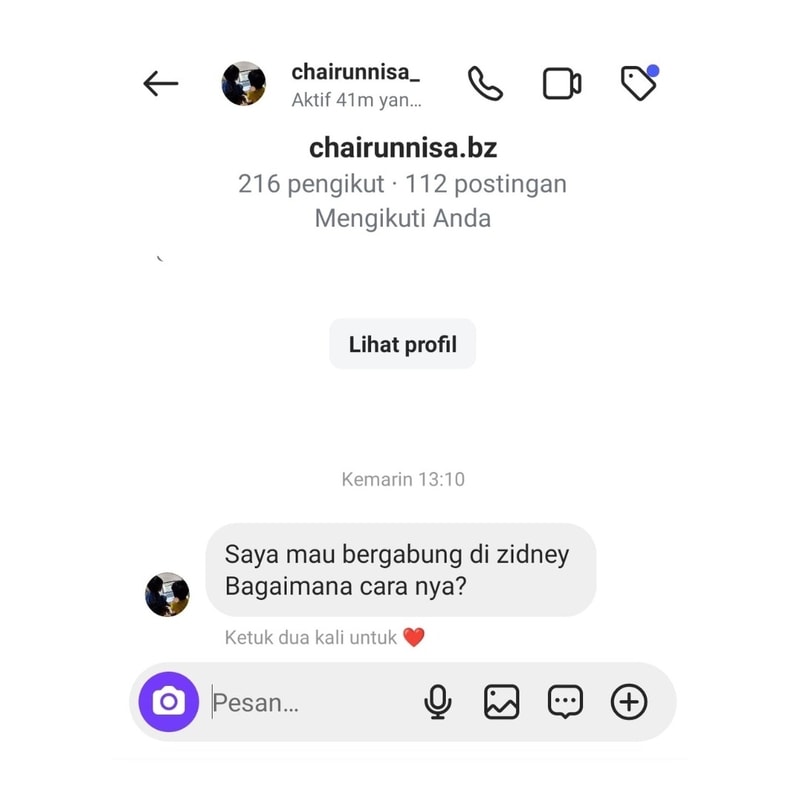The height and width of the screenshot is (800, 800).
Task: Record a voice message with the microphone
Action: point(437,703)
